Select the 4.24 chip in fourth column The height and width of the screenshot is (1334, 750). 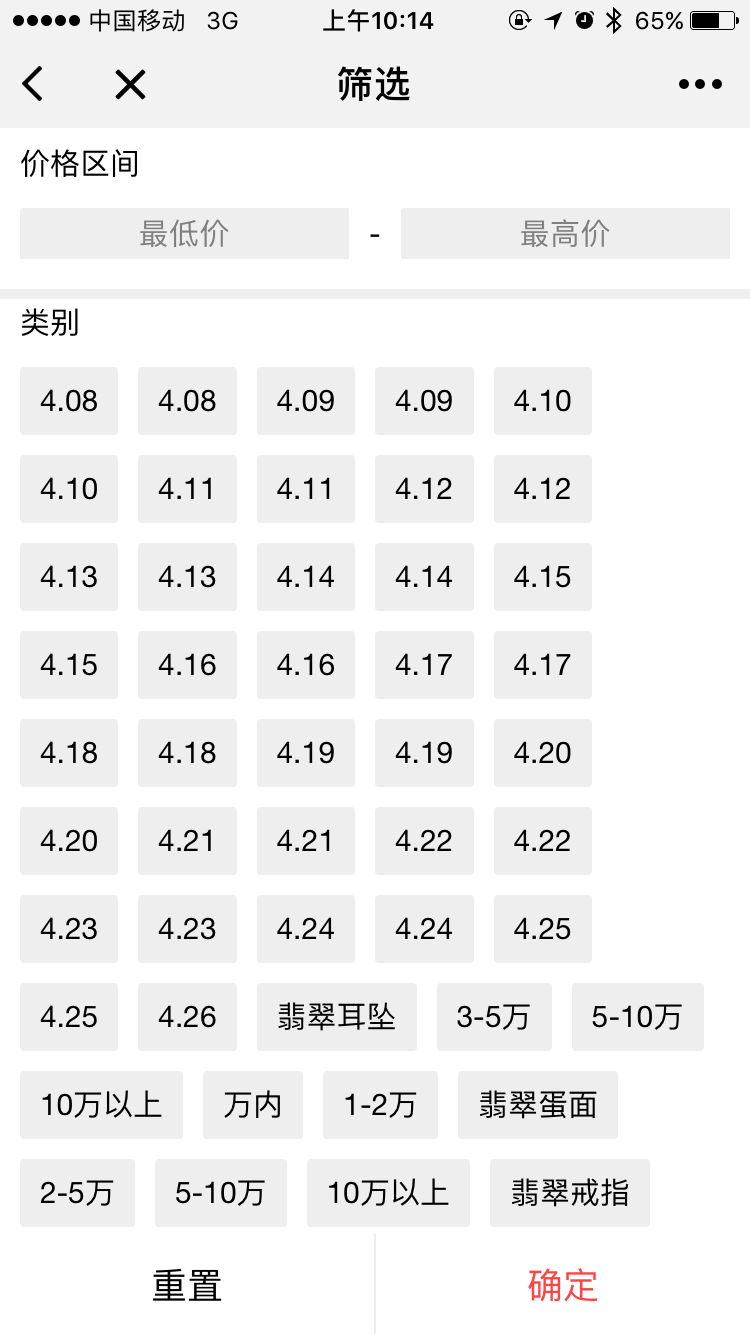tap(424, 929)
